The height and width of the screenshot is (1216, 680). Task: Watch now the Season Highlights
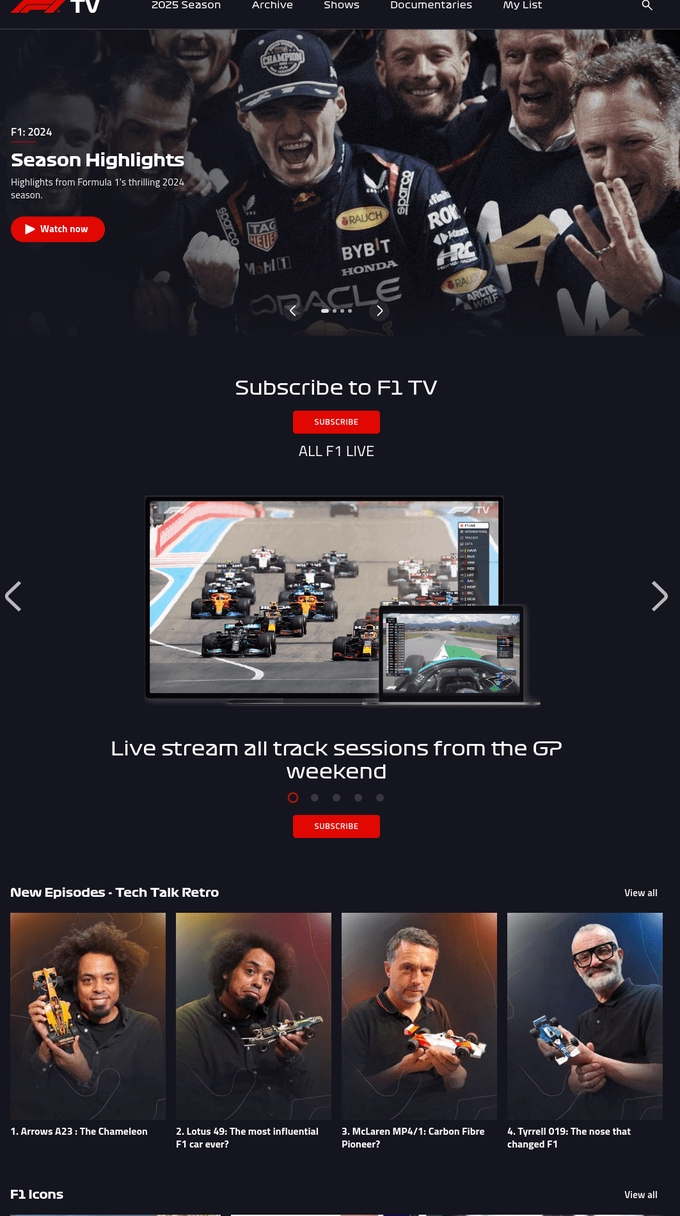(x=58, y=229)
